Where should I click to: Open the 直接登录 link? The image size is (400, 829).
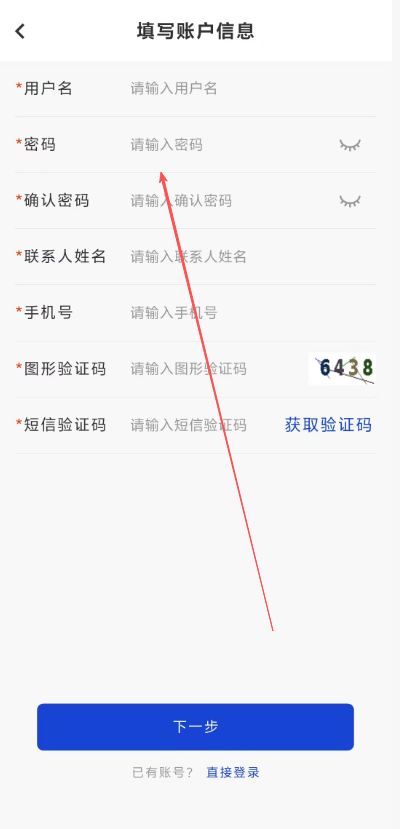point(233,772)
